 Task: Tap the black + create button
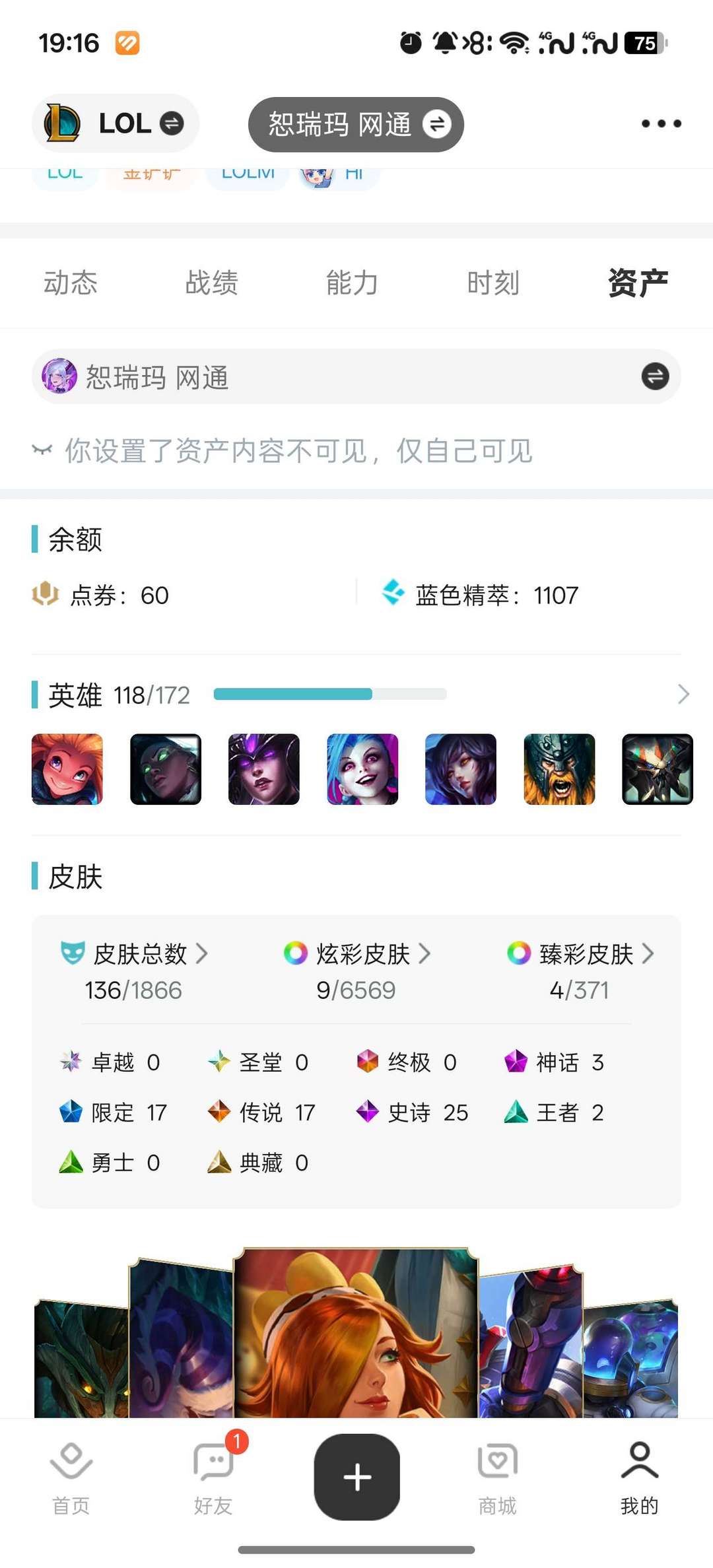click(356, 1477)
